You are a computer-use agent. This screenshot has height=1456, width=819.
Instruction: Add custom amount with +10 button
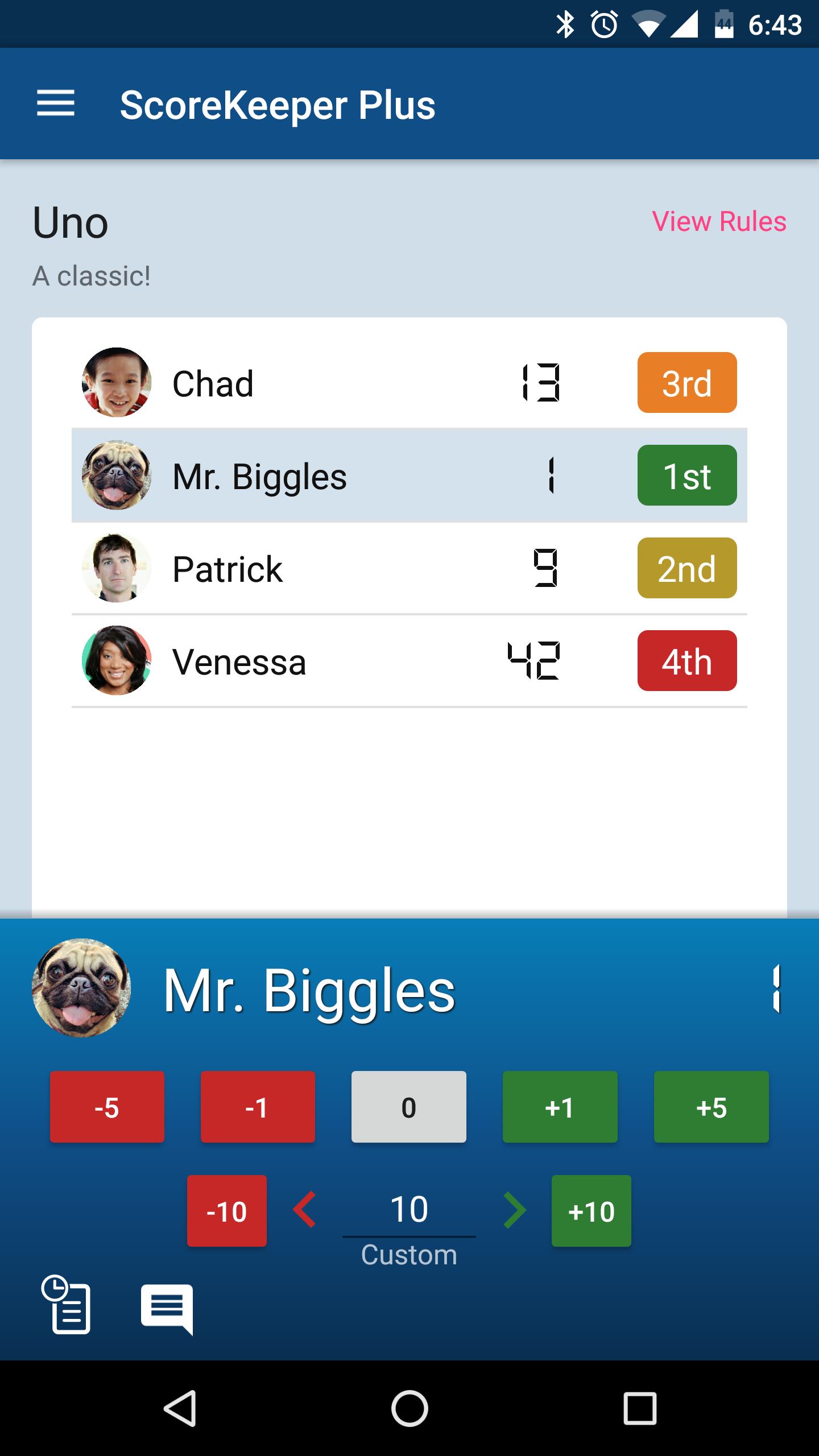pyautogui.click(x=591, y=1211)
